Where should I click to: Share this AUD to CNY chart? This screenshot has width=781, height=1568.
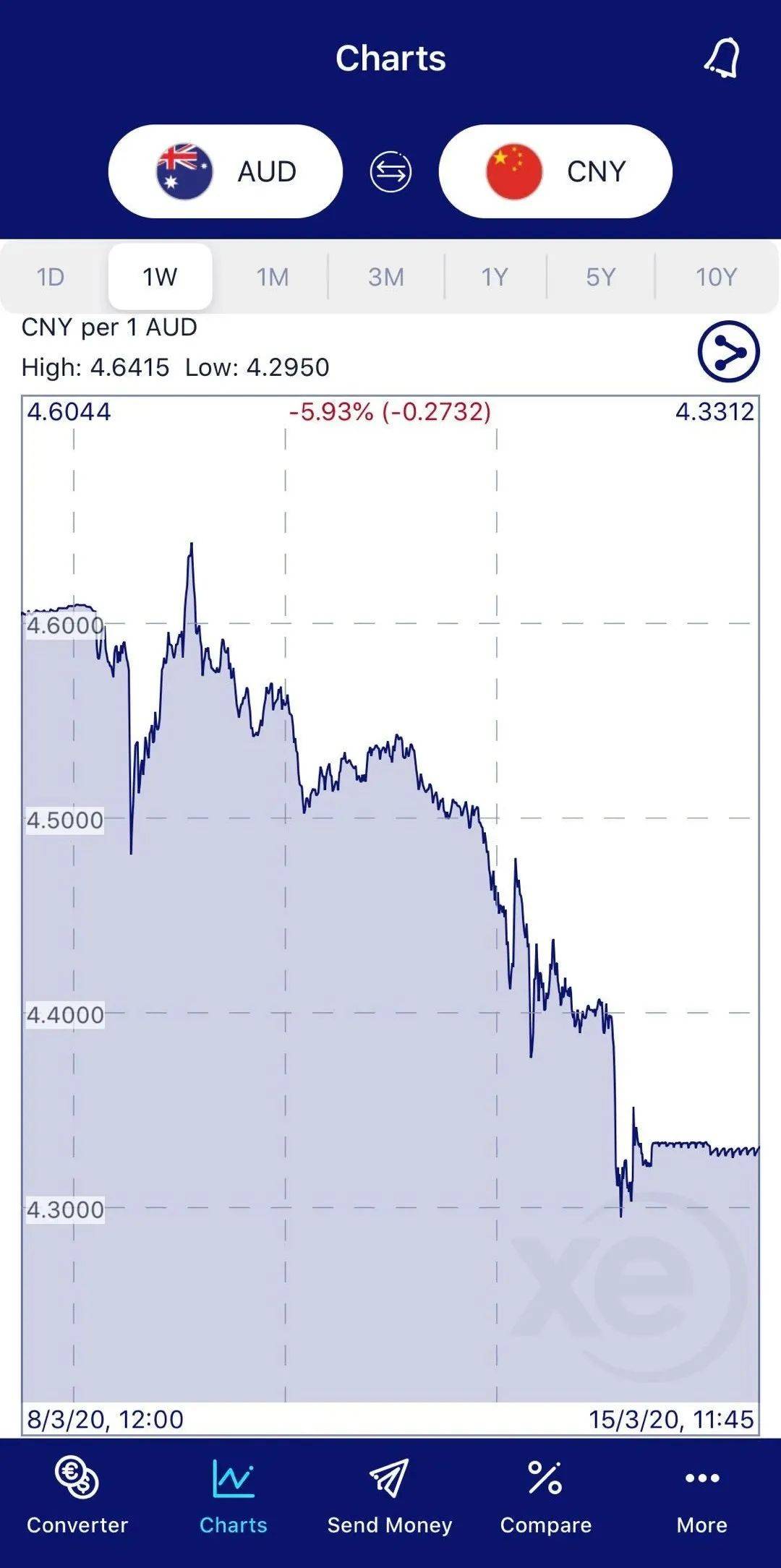pyautogui.click(x=728, y=352)
